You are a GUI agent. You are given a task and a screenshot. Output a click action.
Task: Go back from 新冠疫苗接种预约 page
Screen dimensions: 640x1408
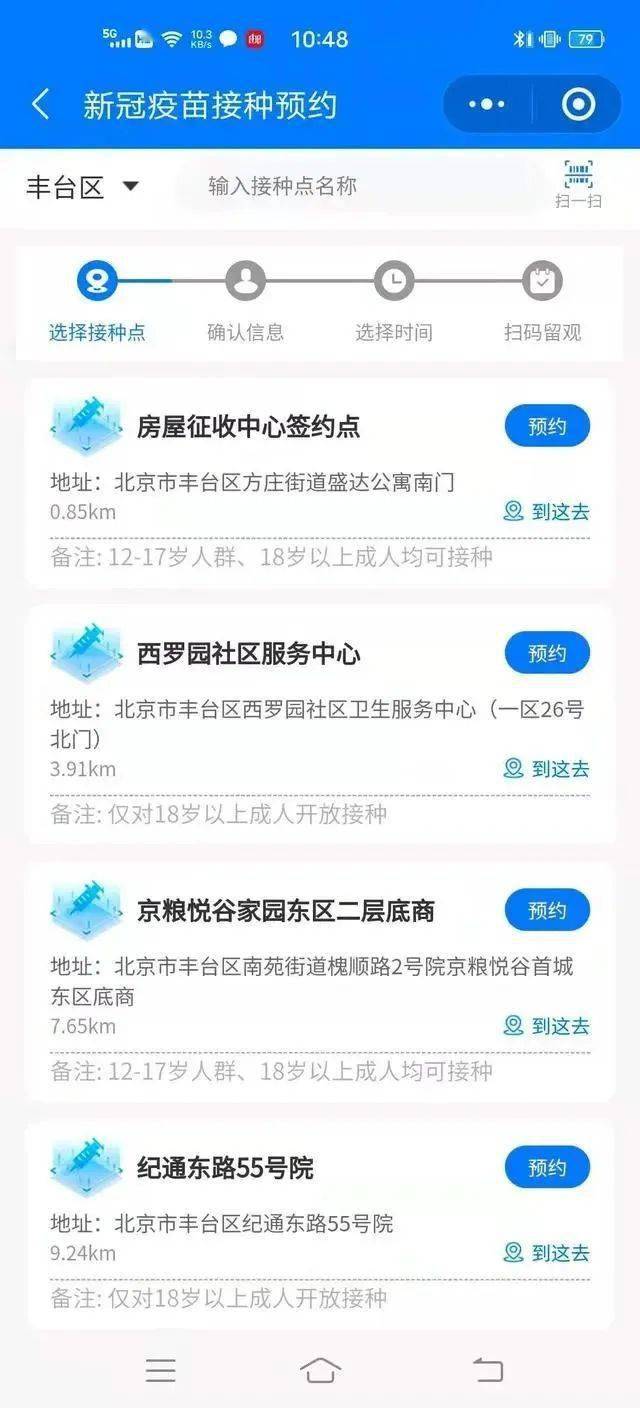pyautogui.click(x=41, y=105)
